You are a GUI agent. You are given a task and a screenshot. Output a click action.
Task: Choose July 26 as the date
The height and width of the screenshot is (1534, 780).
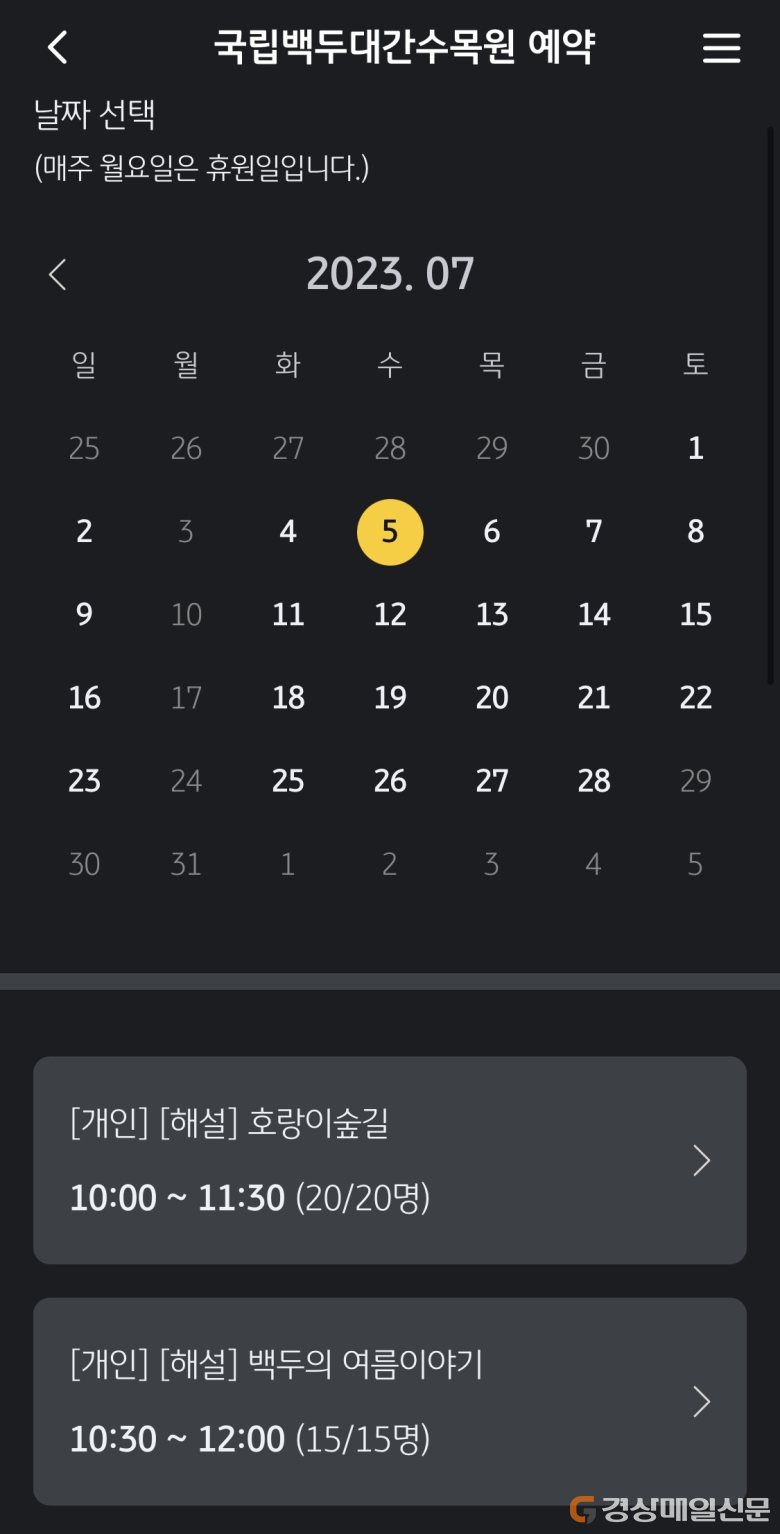390,780
